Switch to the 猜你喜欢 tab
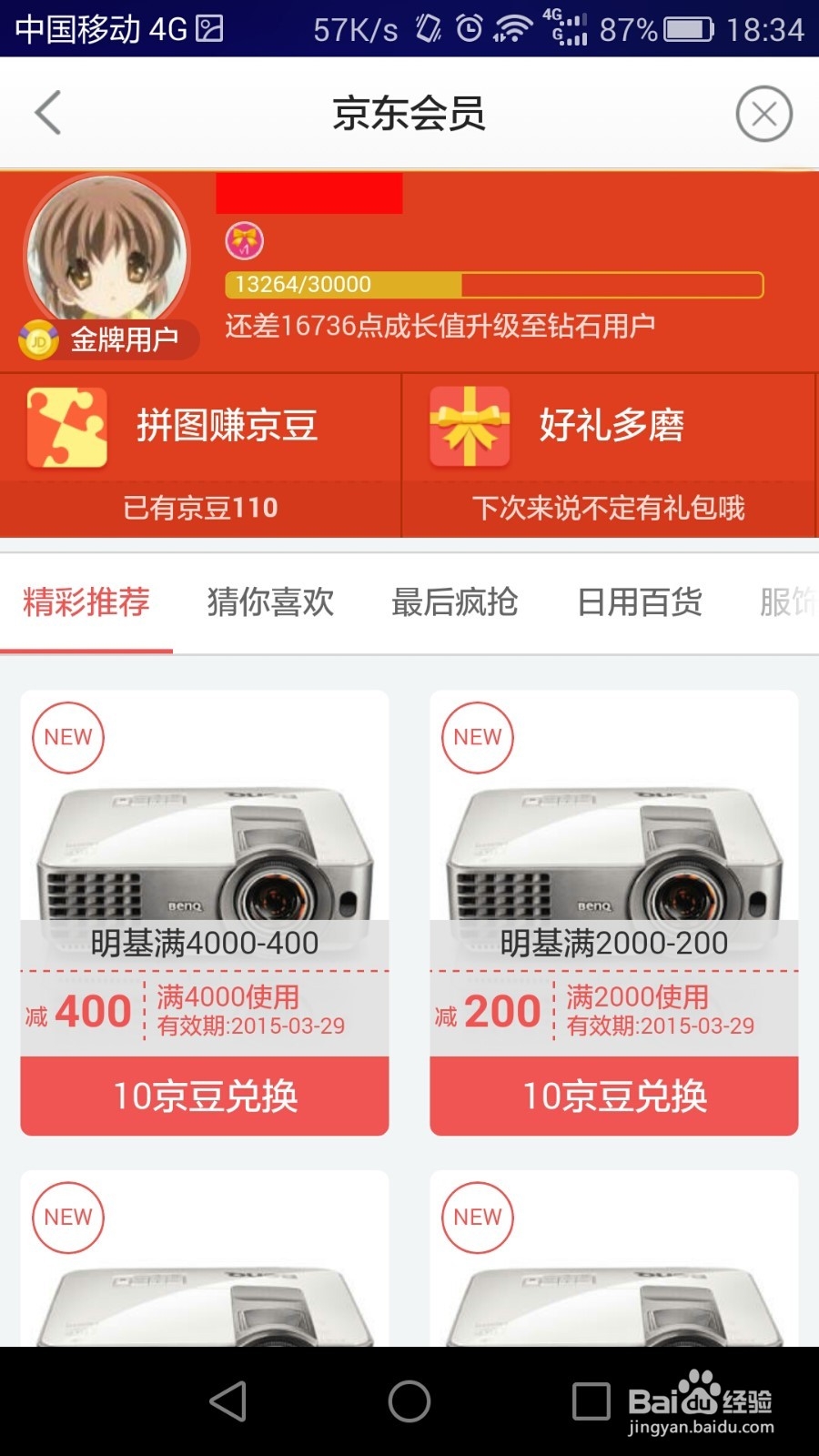 click(x=270, y=603)
